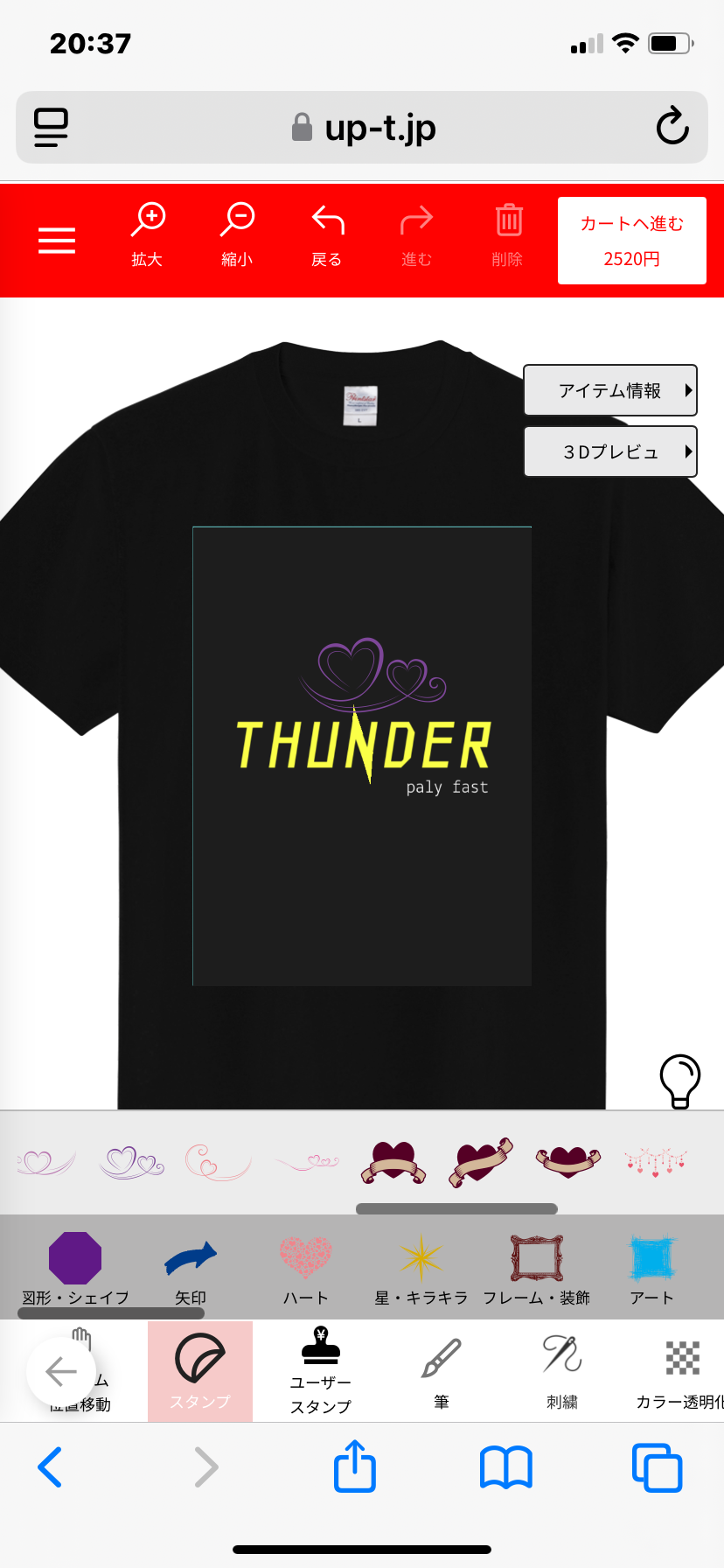Viewport: 724px width, 1568px height.
Task: Proceed to cart via カートへ進む
Action: coord(632,241)
